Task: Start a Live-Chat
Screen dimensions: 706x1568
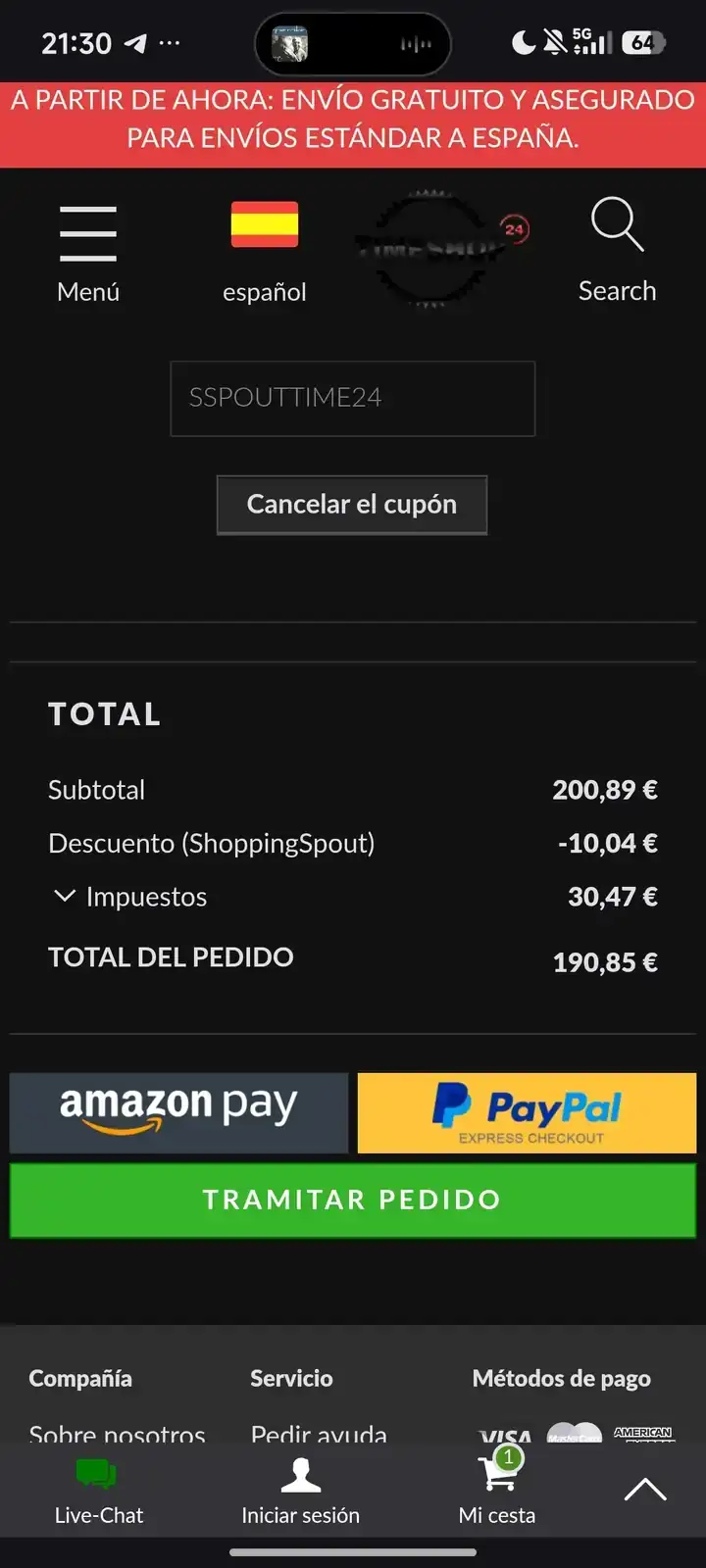Action: click(x=98, y=1492)
